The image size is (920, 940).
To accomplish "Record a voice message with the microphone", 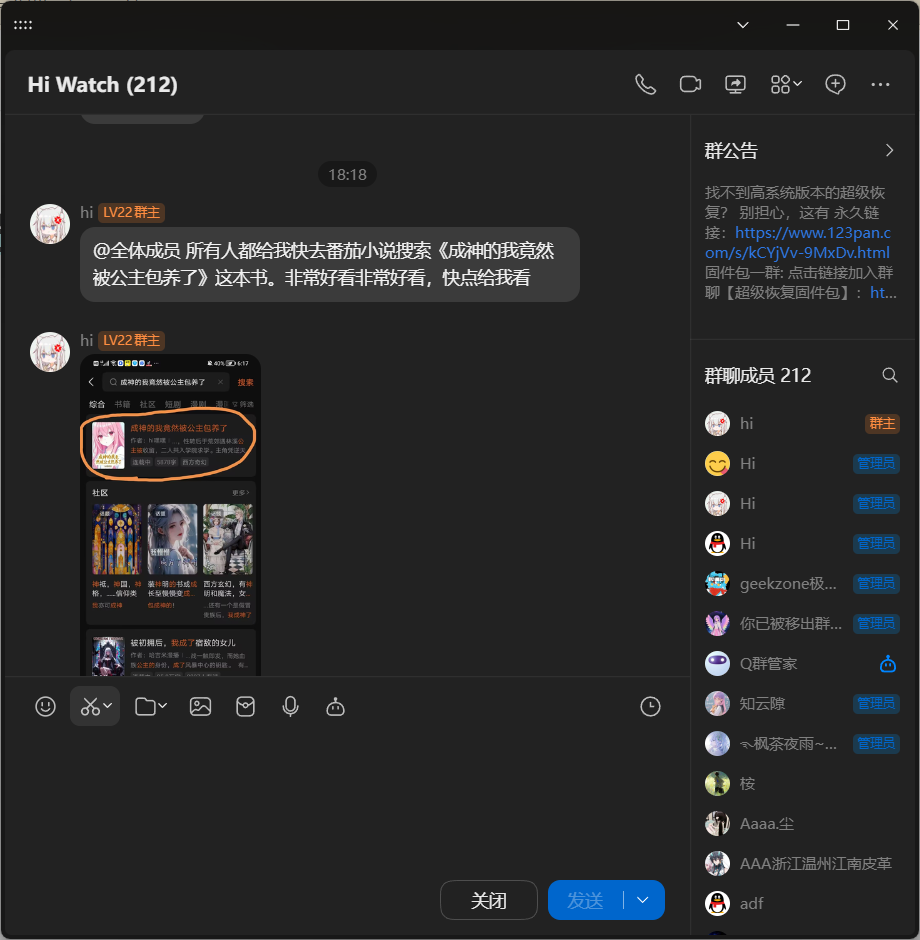I will tap(290, 706).
